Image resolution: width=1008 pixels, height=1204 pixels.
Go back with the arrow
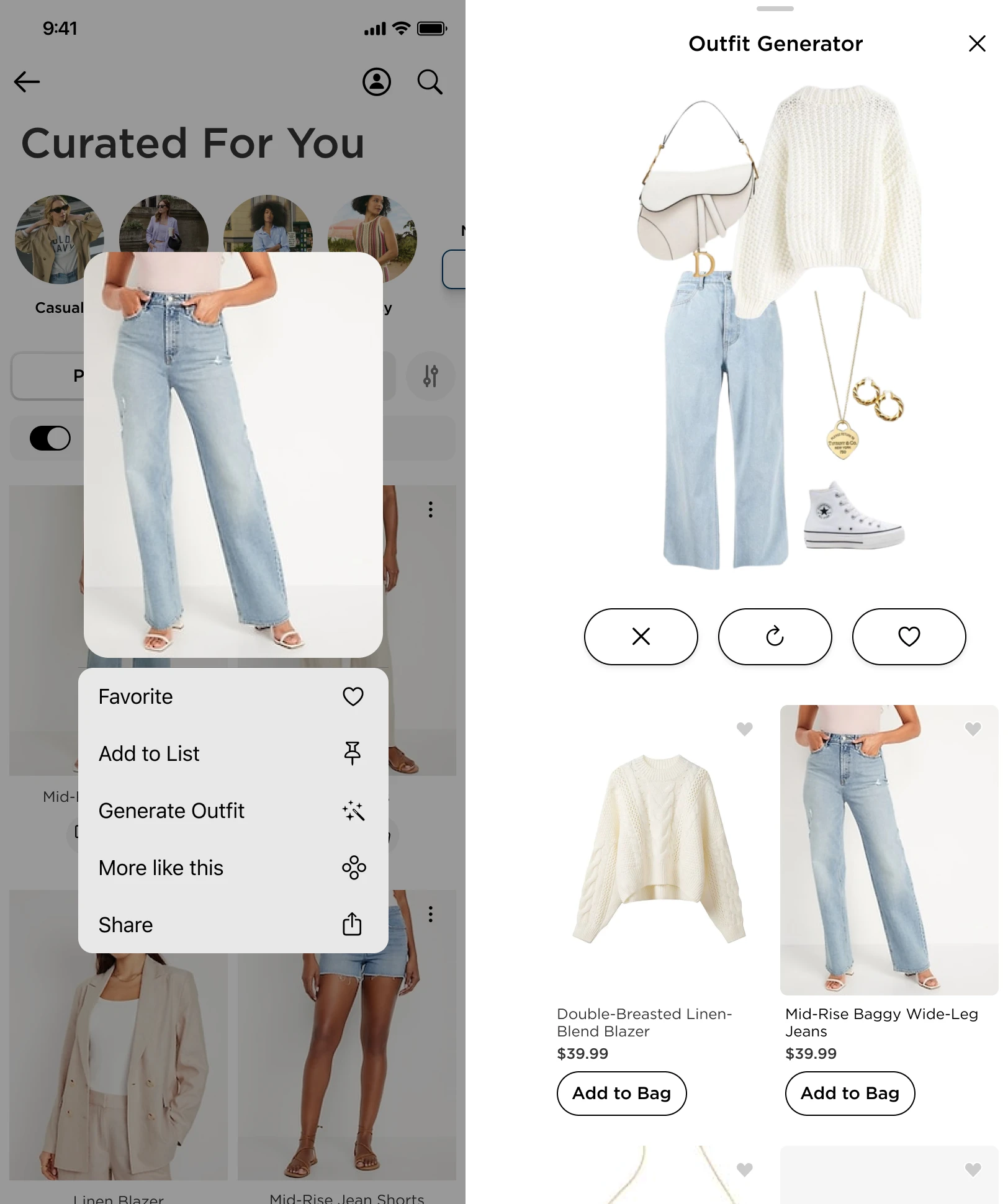coord(27,82)
